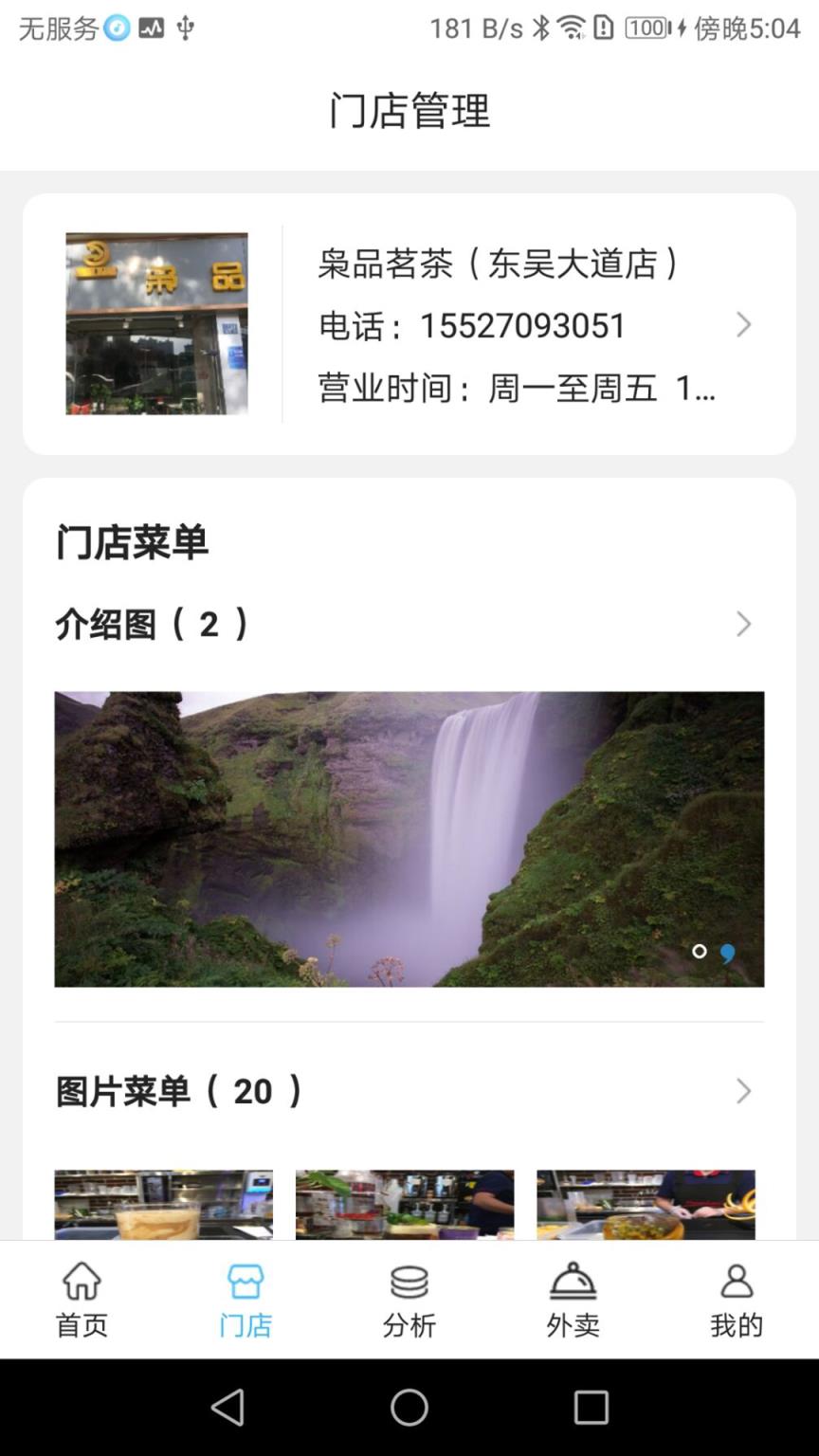Select the 门店 store icon in bottom navigation

[x=245, y=1280]
